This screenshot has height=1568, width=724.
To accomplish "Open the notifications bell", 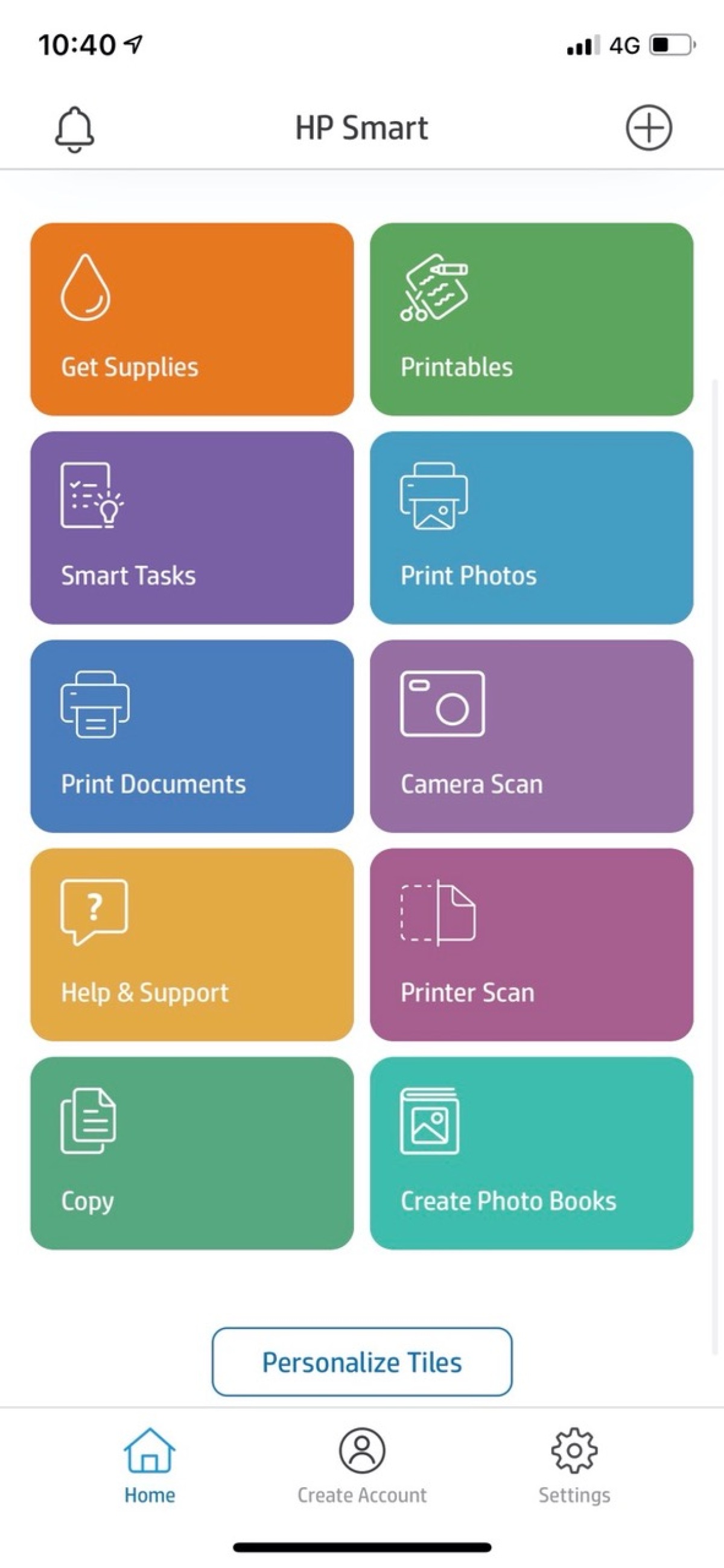I will tap(74, 129).
